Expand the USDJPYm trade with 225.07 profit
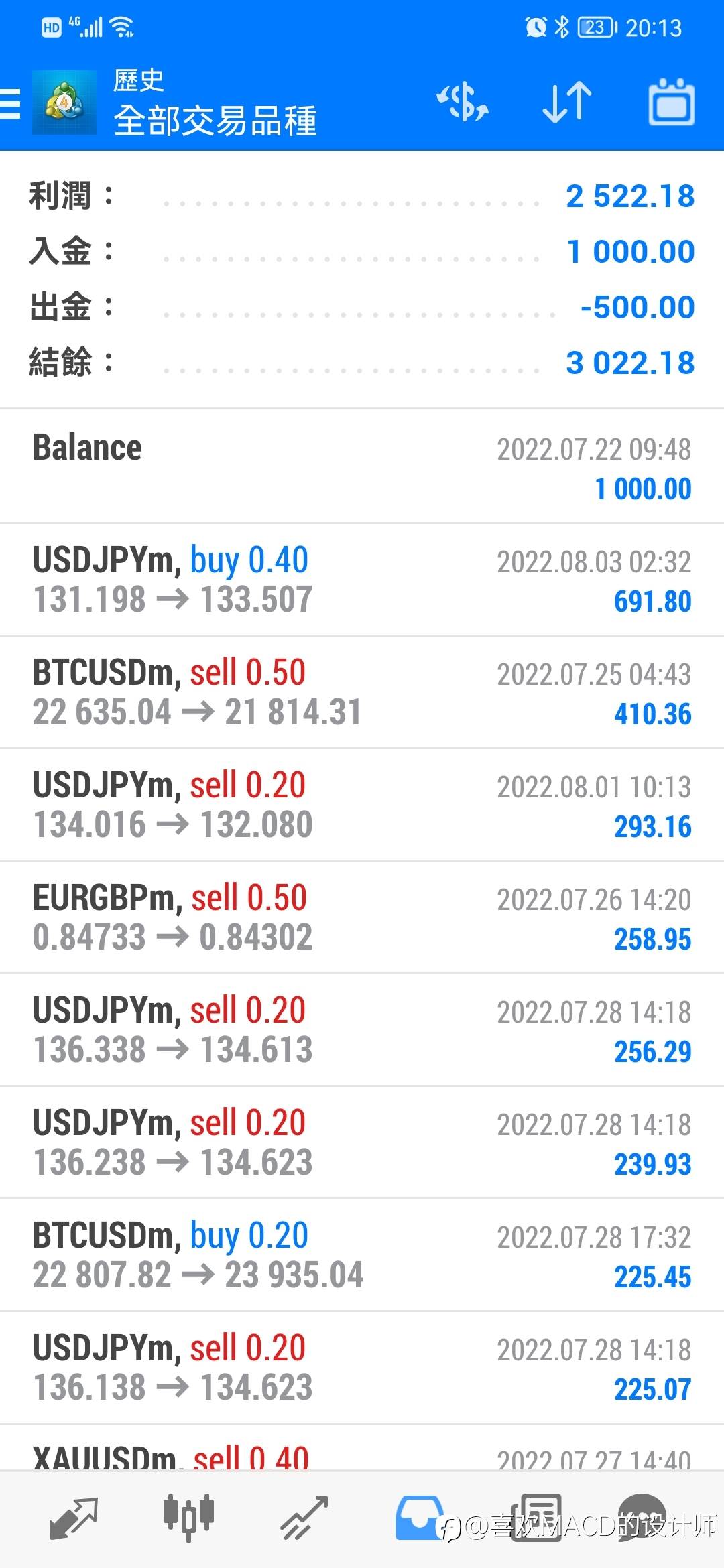Screen dimensions: 724x1568 pyautogui.click(x=362, y=1368)
